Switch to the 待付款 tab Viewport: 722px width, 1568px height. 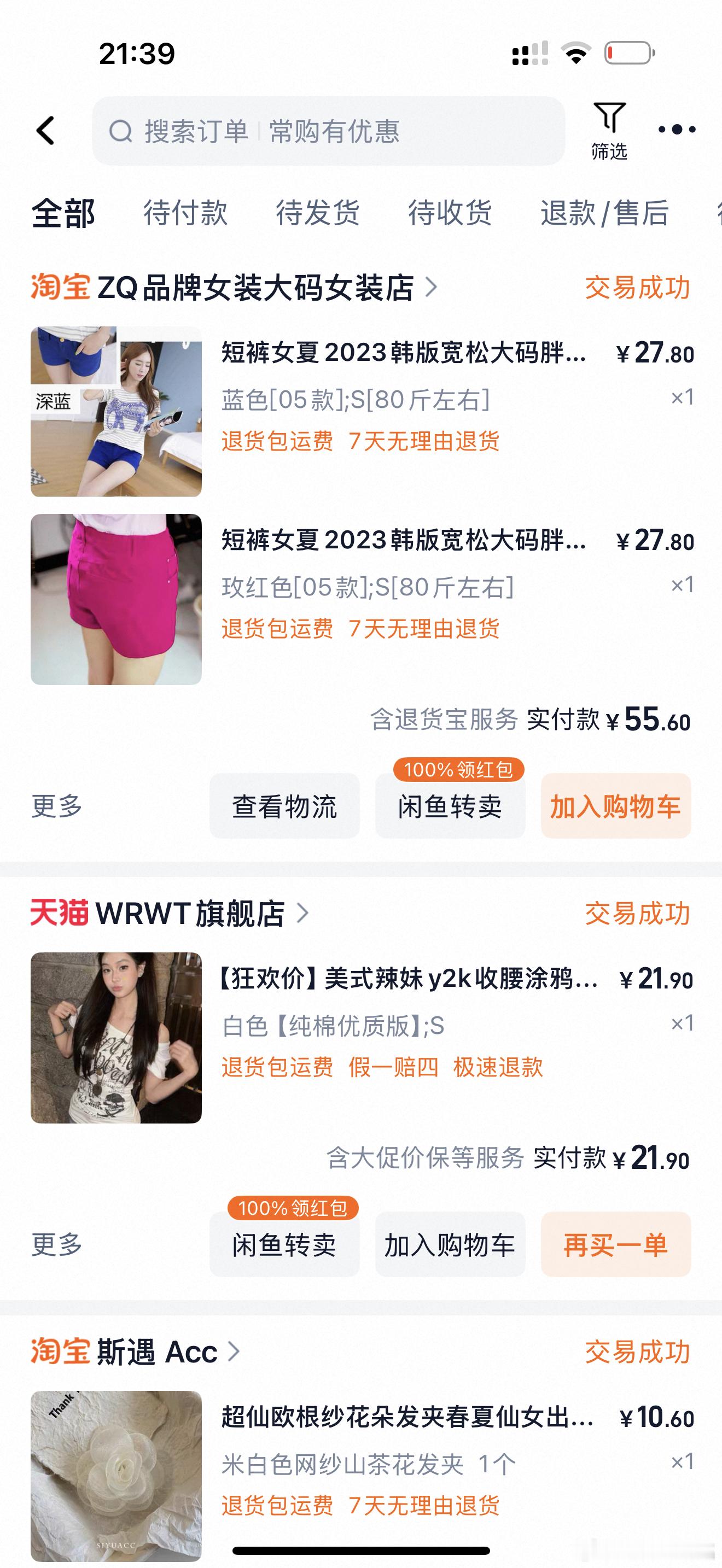pyautogui.click(x=185, y=213)
